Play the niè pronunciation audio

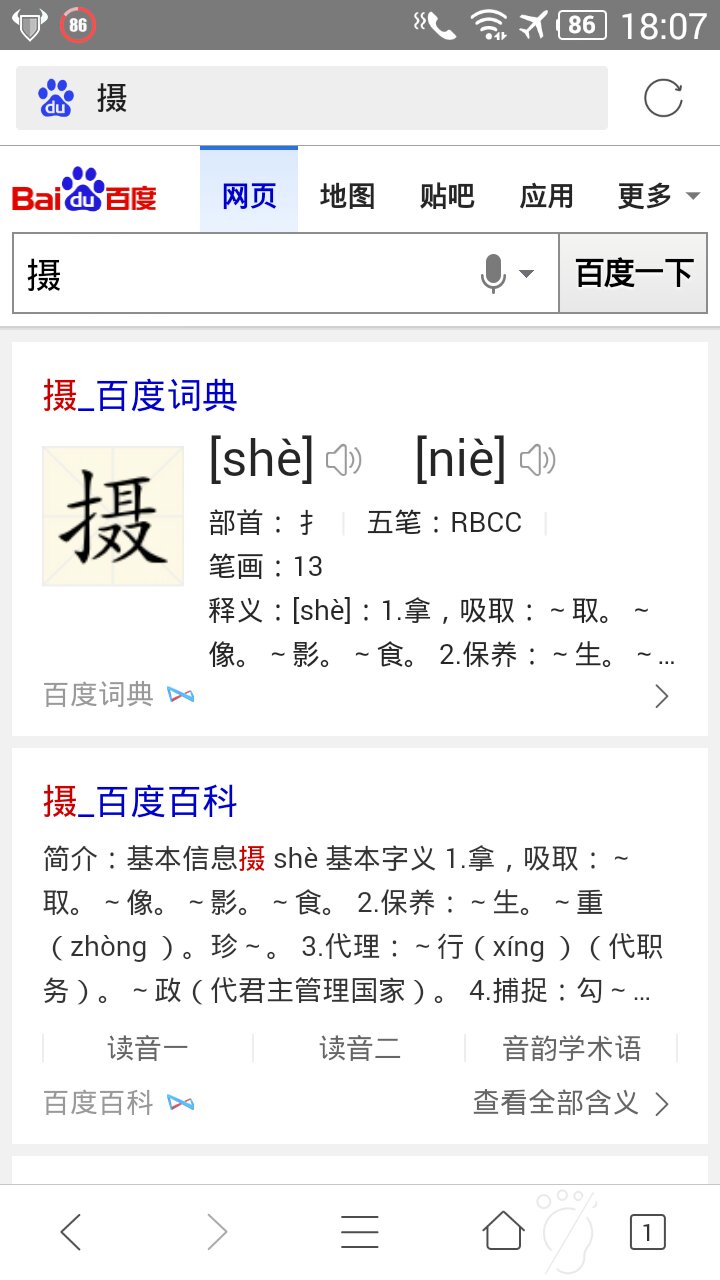[x=538, y=460]
